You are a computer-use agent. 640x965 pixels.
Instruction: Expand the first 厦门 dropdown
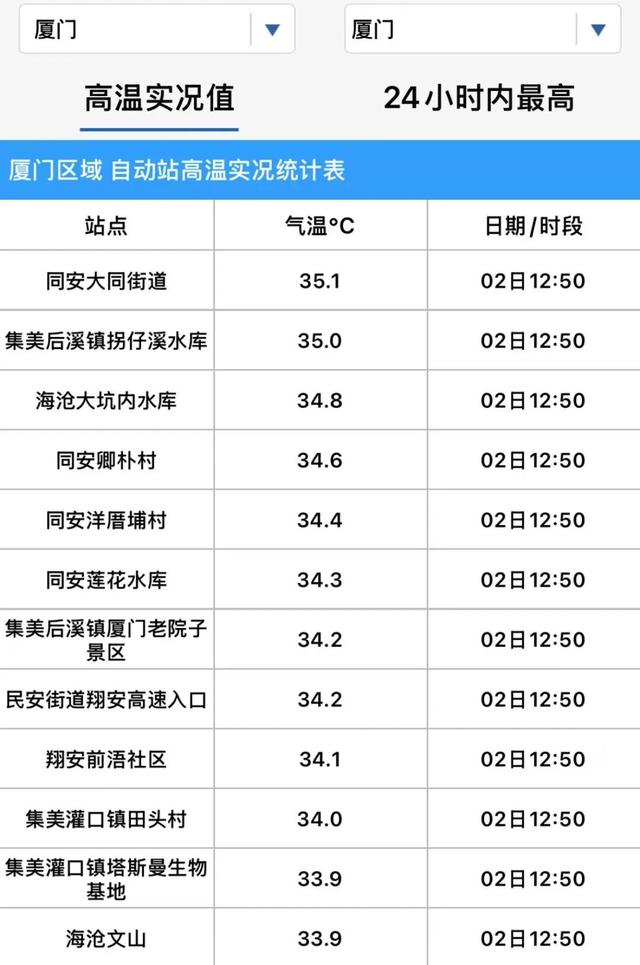coord(272,29)
